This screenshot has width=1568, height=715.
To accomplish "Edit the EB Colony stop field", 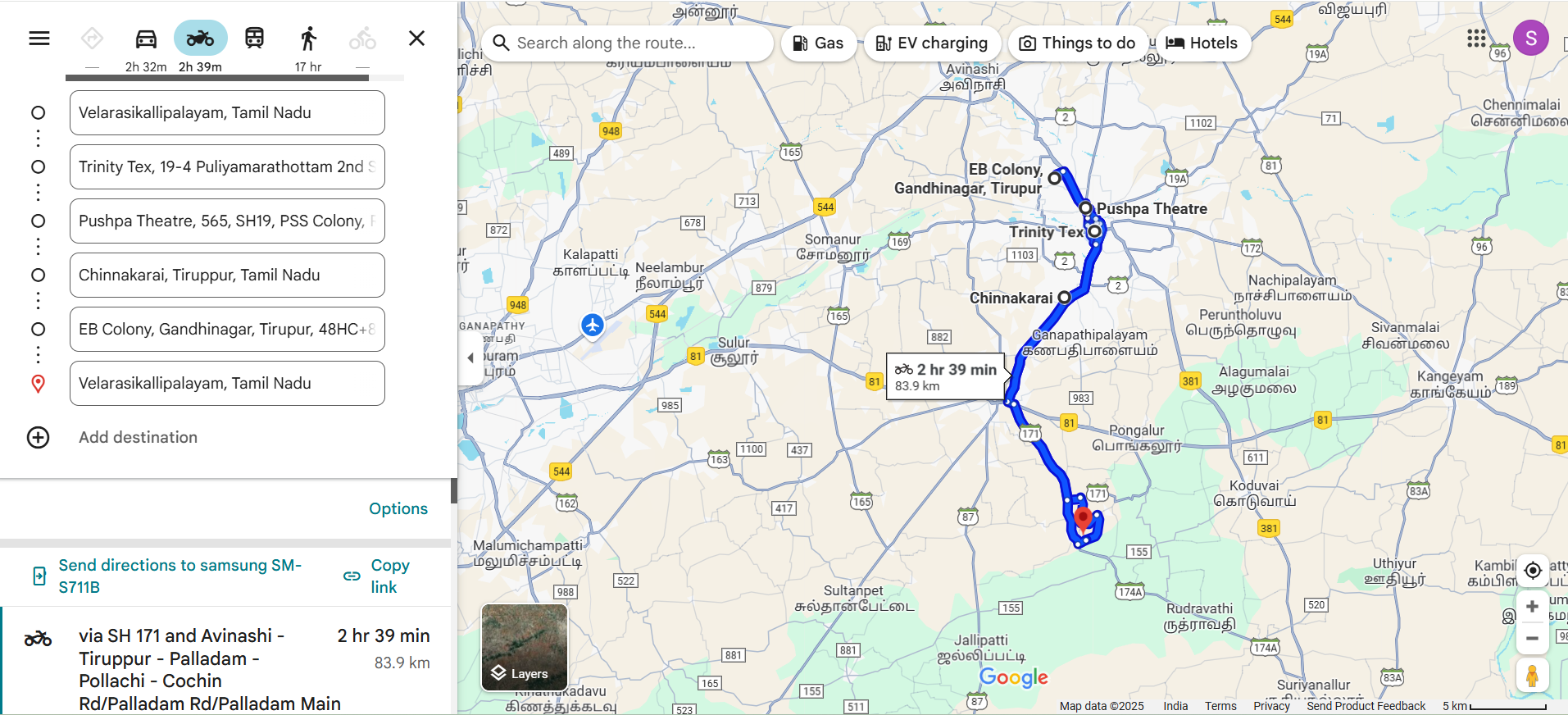I will pos(227,330).
